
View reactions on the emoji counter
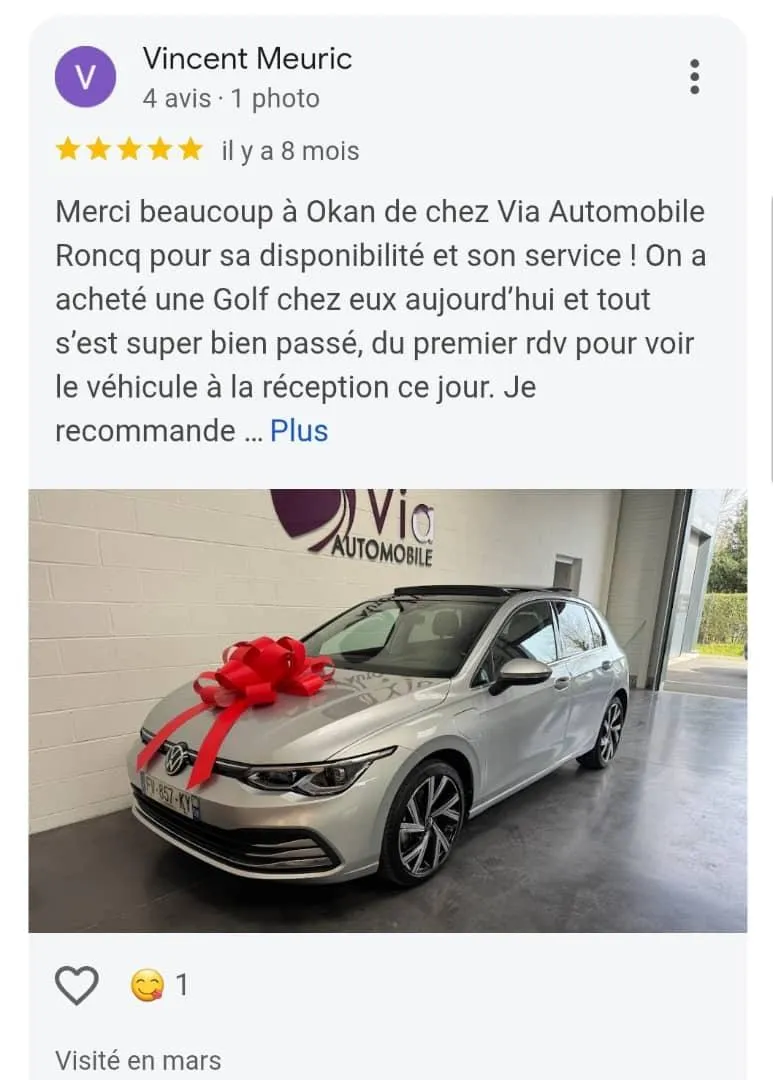coord(159,986)
